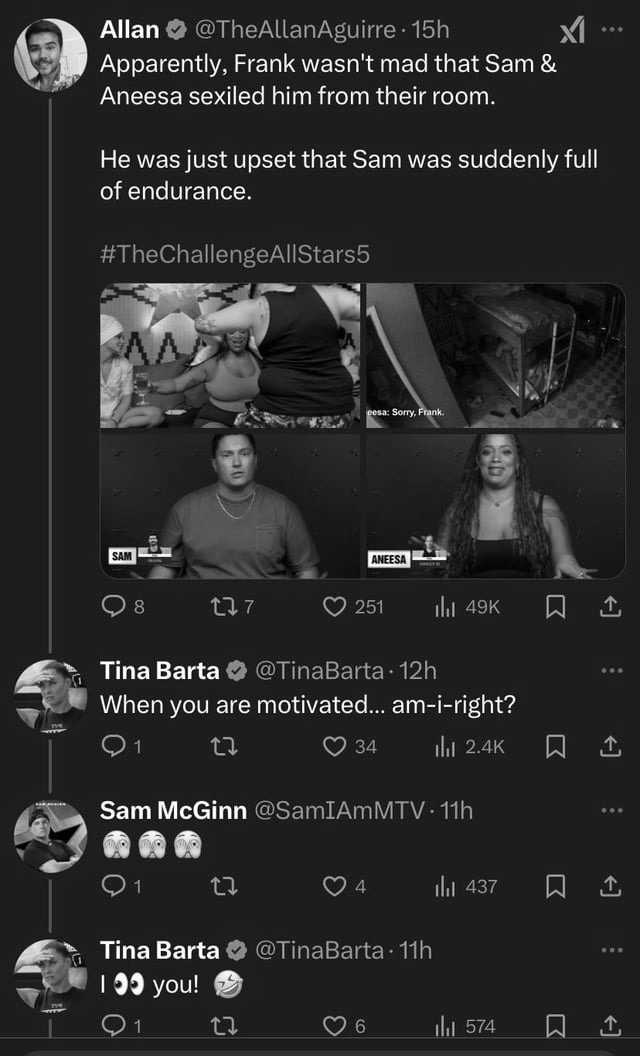Reply to Allan's post

click(x=123, y=607)
